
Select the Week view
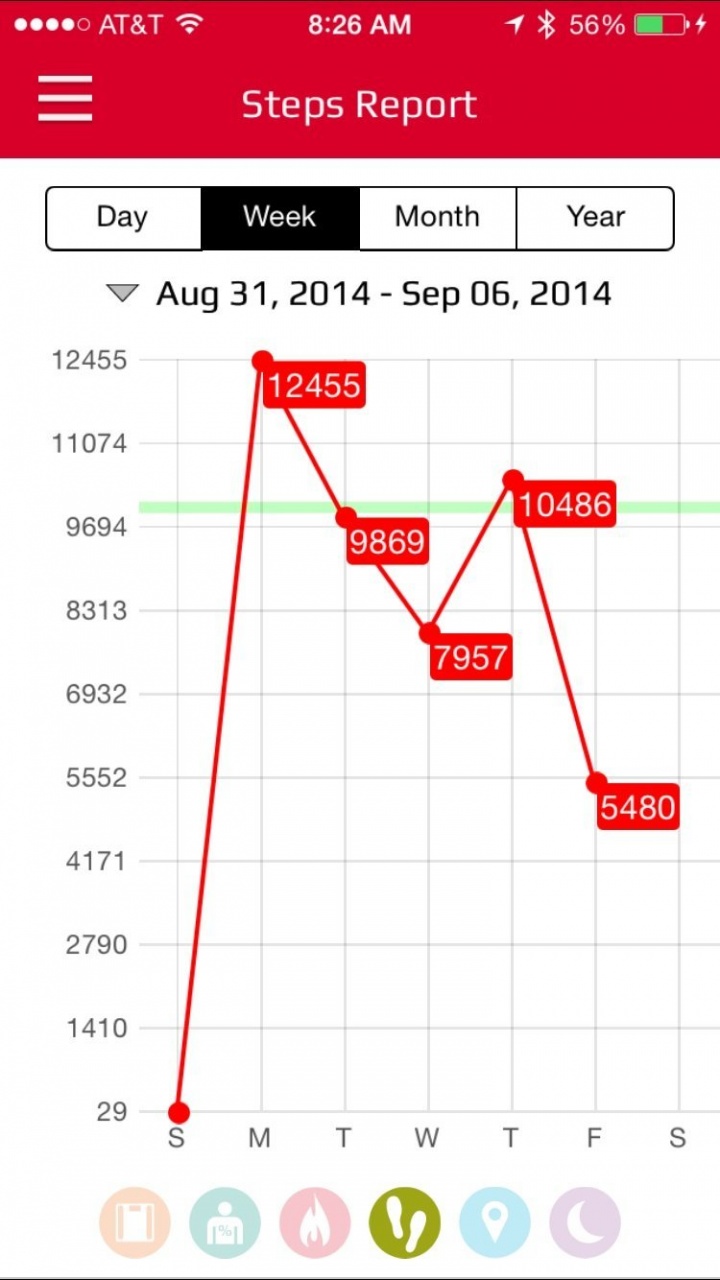point(280,217)
